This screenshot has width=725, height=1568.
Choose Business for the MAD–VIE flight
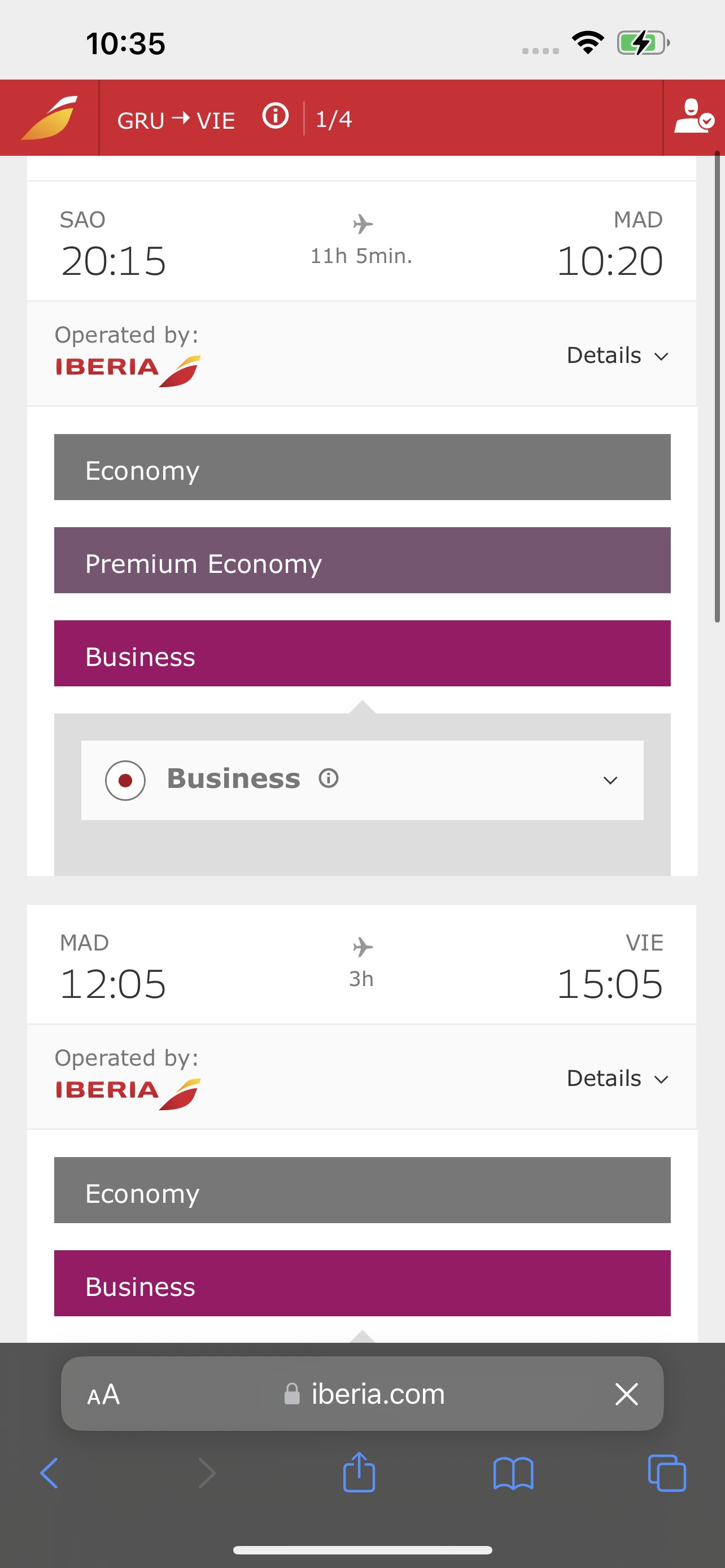(x=362, y=1284)
